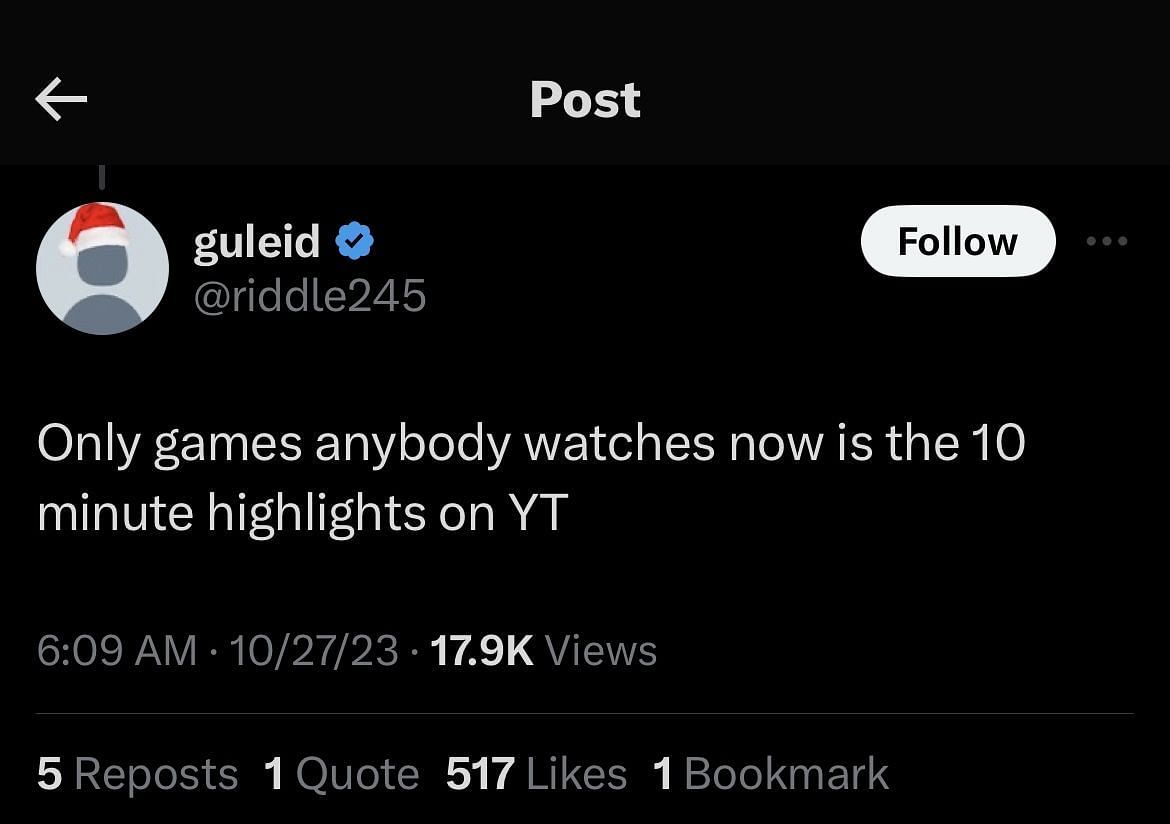The image size is (1170, 824).
Task: Open the three-dot post options menu
Action: 1107,241
